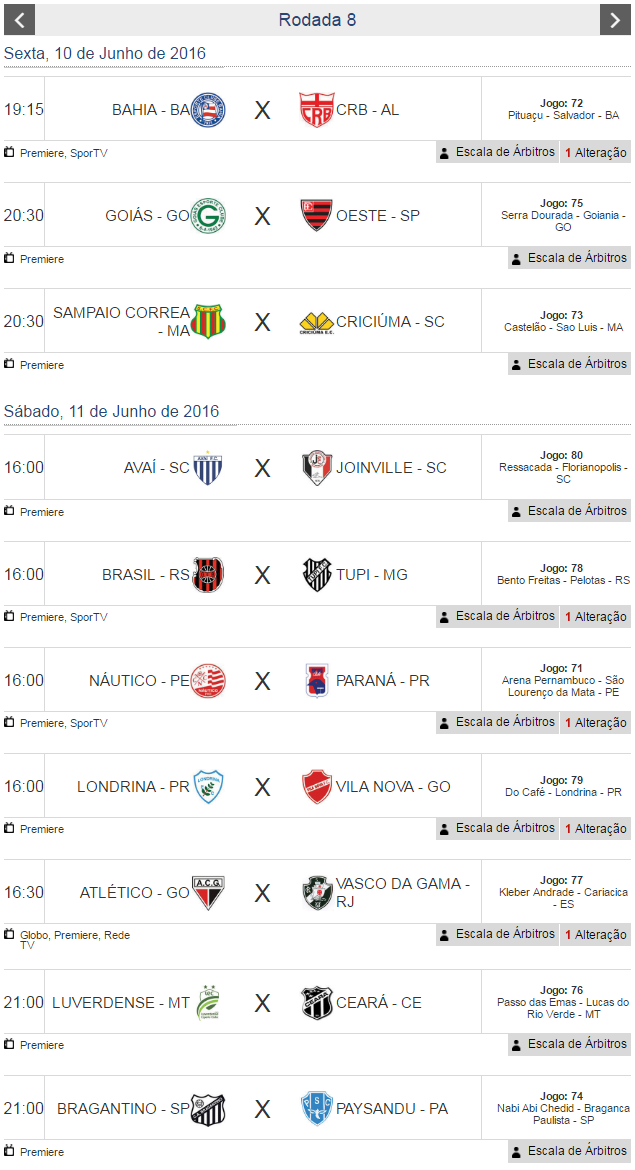This screenshot has width=635, height=1170.
Task: Open Escala de Árbitros for Goiás x Oeste
Action: 569,258
